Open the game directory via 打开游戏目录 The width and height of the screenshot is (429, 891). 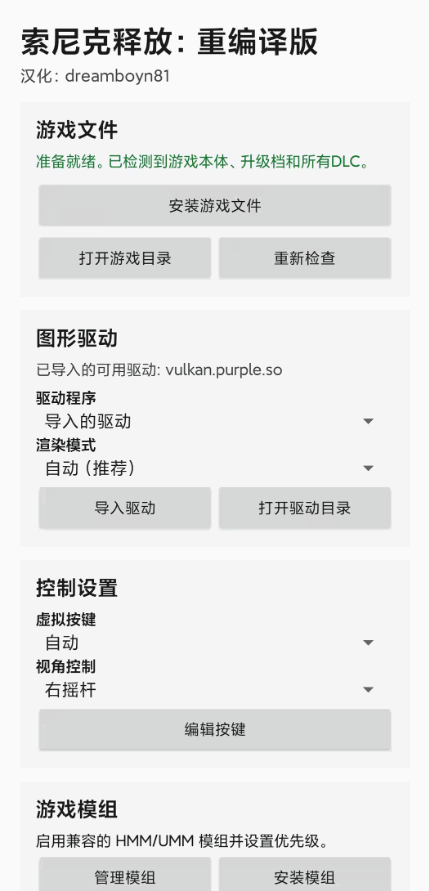(125, 258)
